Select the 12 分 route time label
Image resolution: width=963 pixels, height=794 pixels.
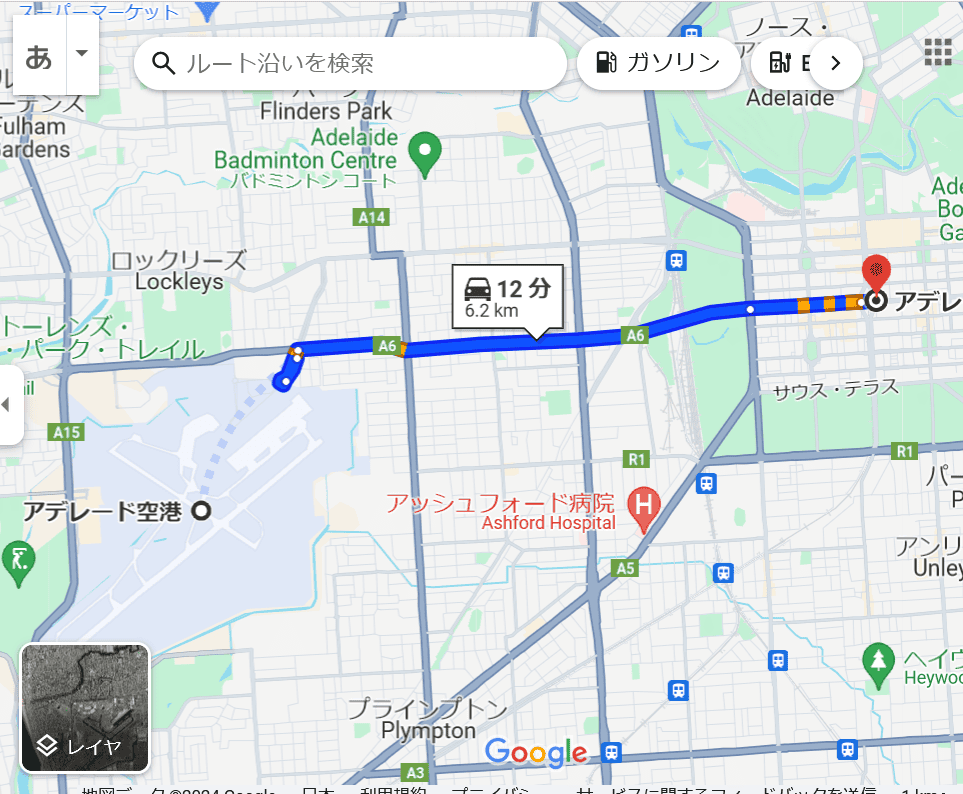point(508,297)
